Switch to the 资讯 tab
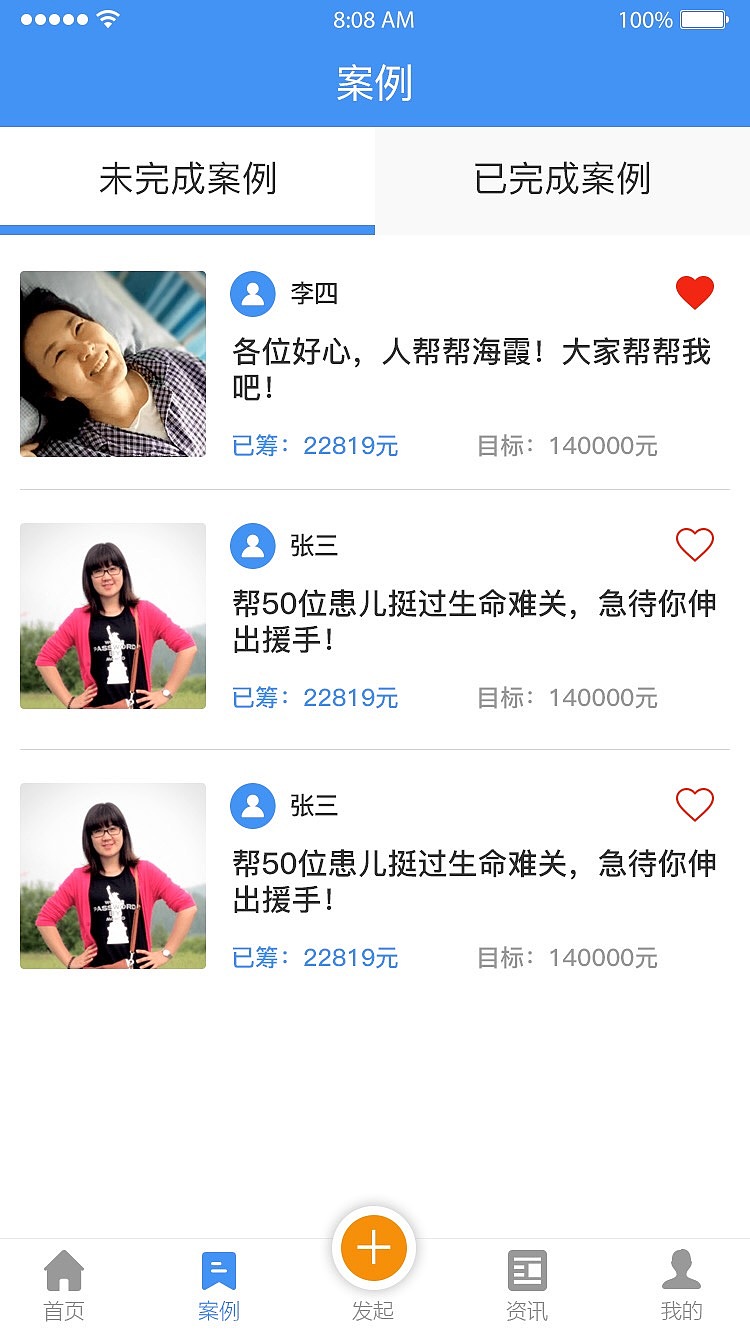 527,1284
